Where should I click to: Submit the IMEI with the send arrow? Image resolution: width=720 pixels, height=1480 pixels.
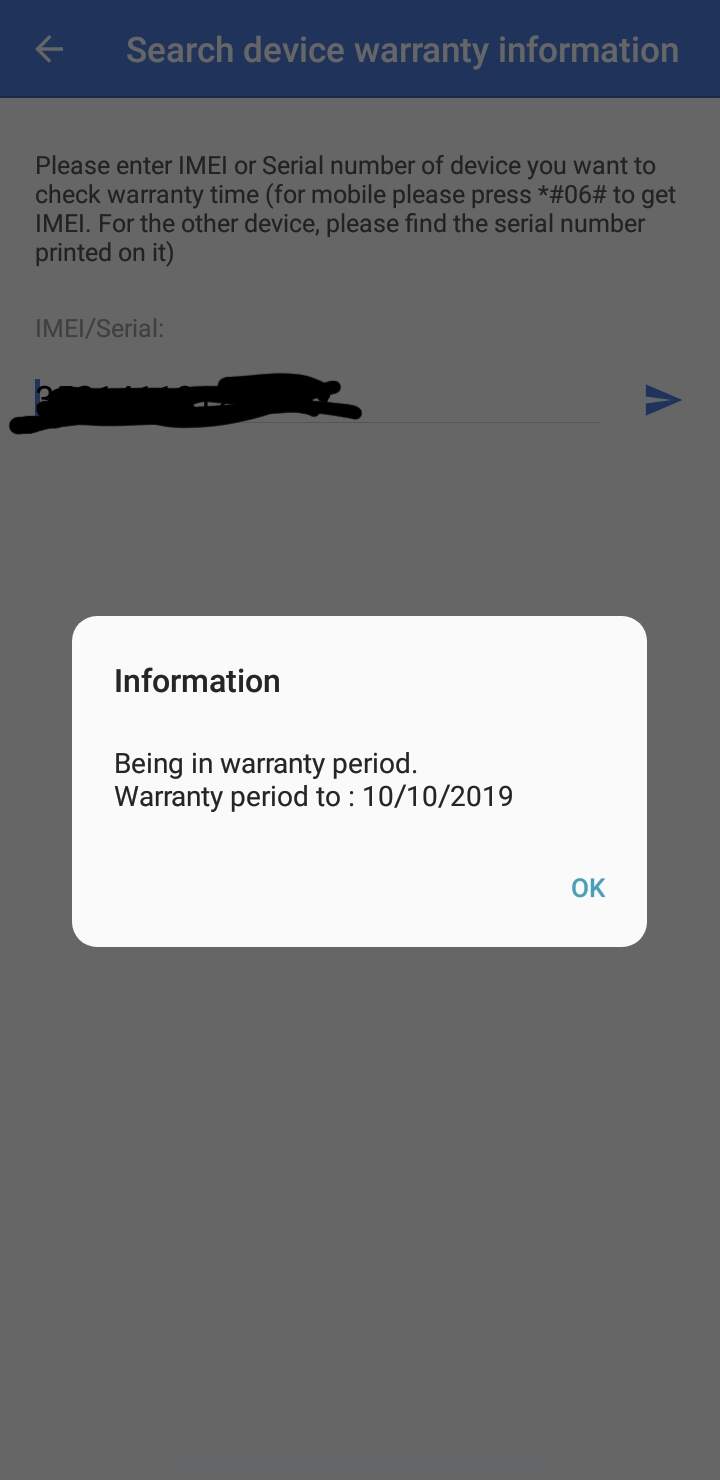pos(662,400)
